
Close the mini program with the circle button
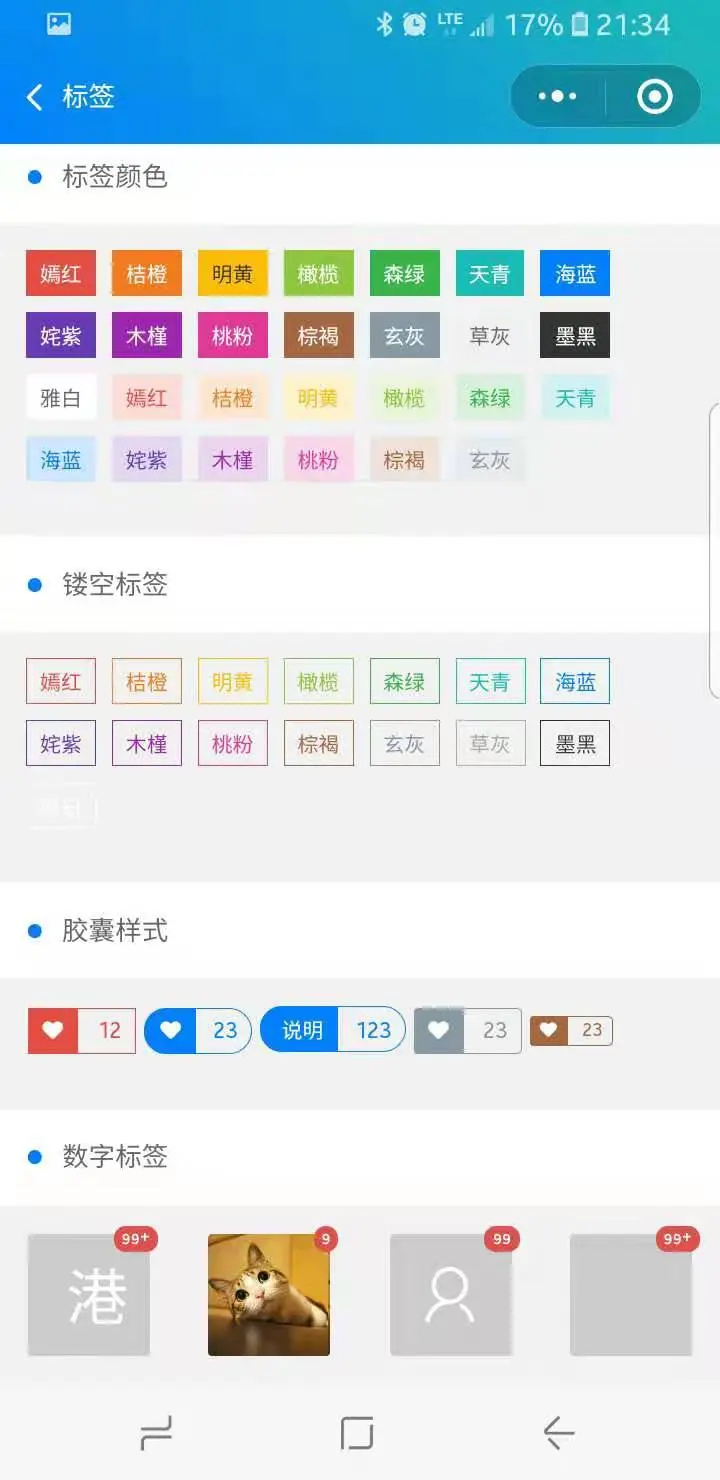[x=655, y=97]
